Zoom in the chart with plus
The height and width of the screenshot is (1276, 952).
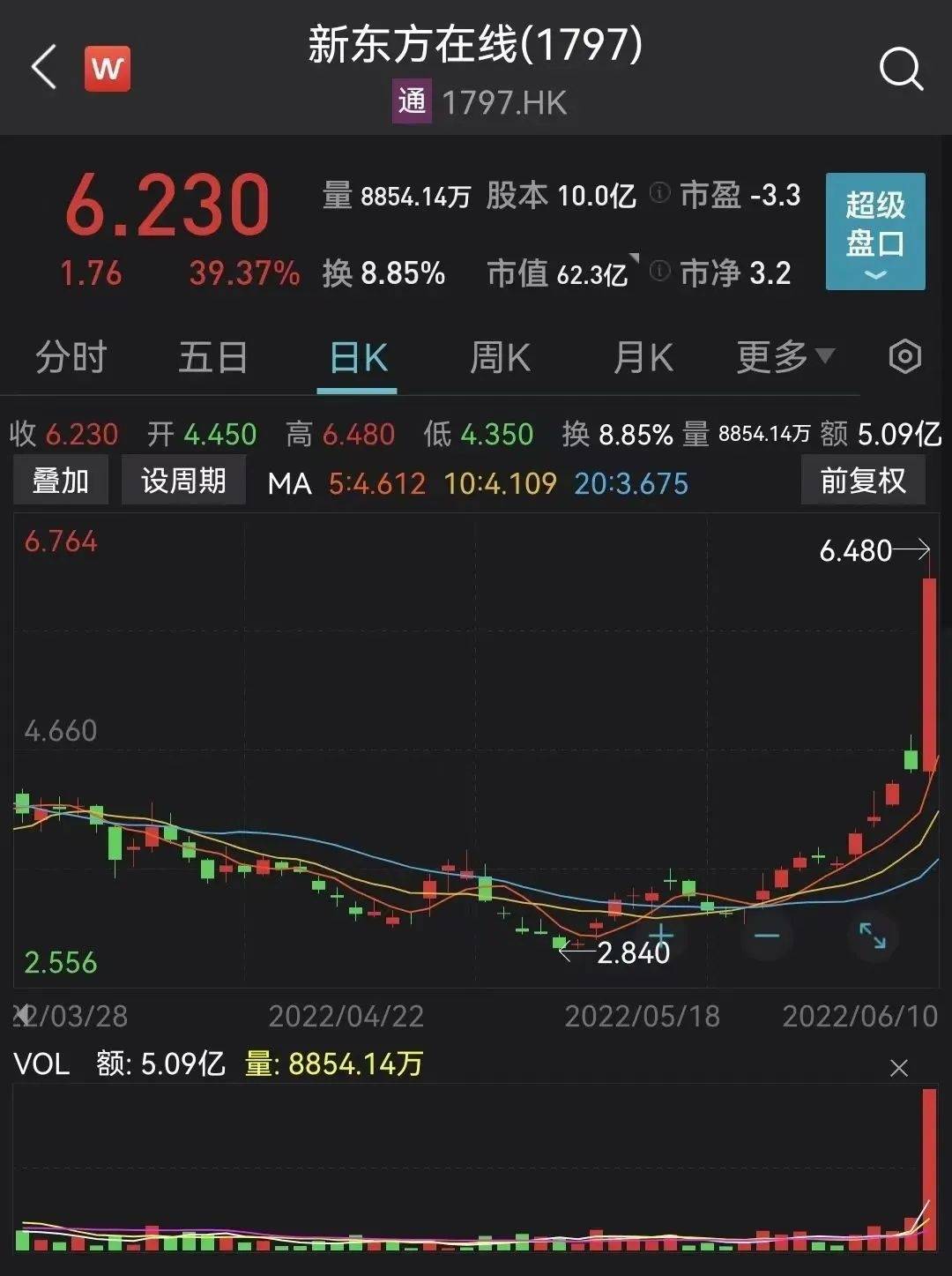[661, 936]
